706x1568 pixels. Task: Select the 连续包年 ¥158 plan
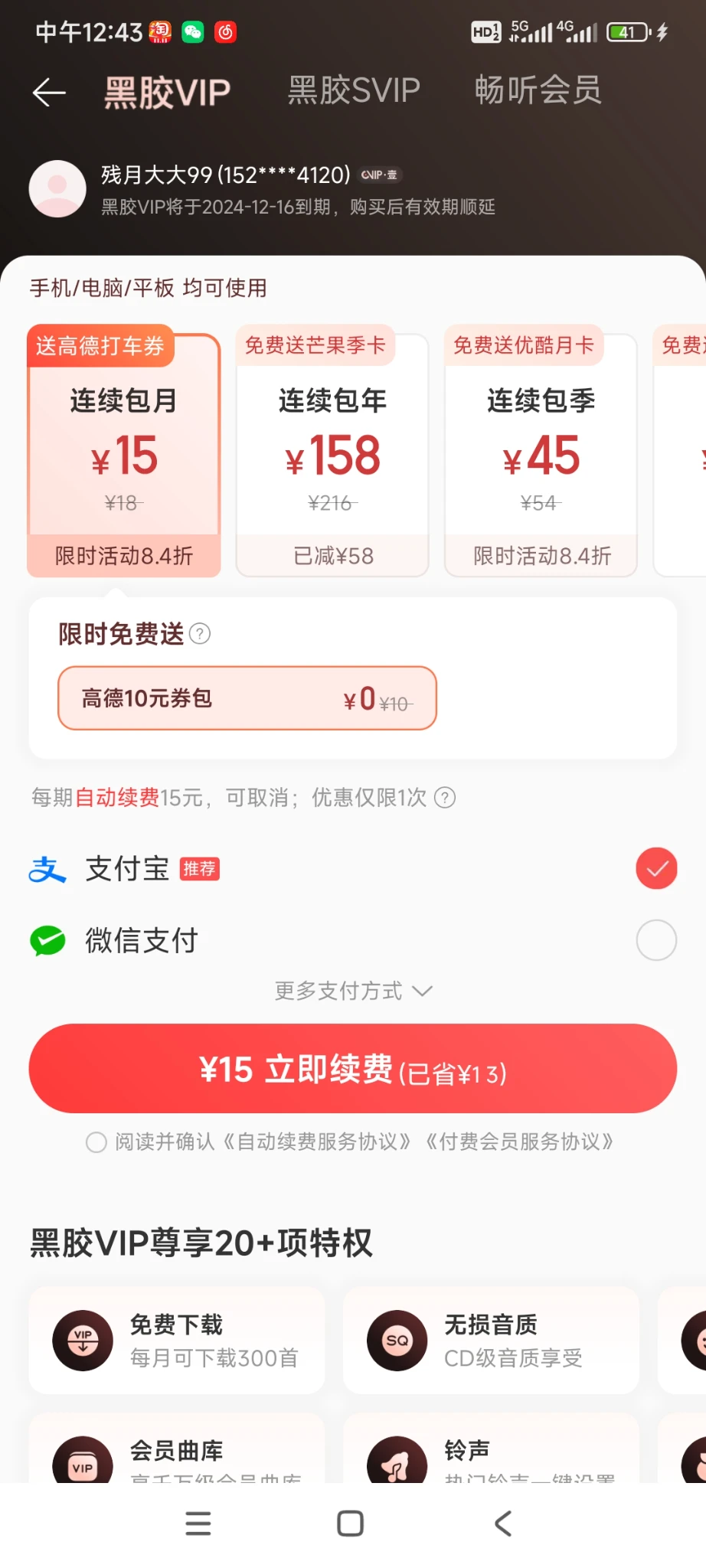tap(332, 456)
